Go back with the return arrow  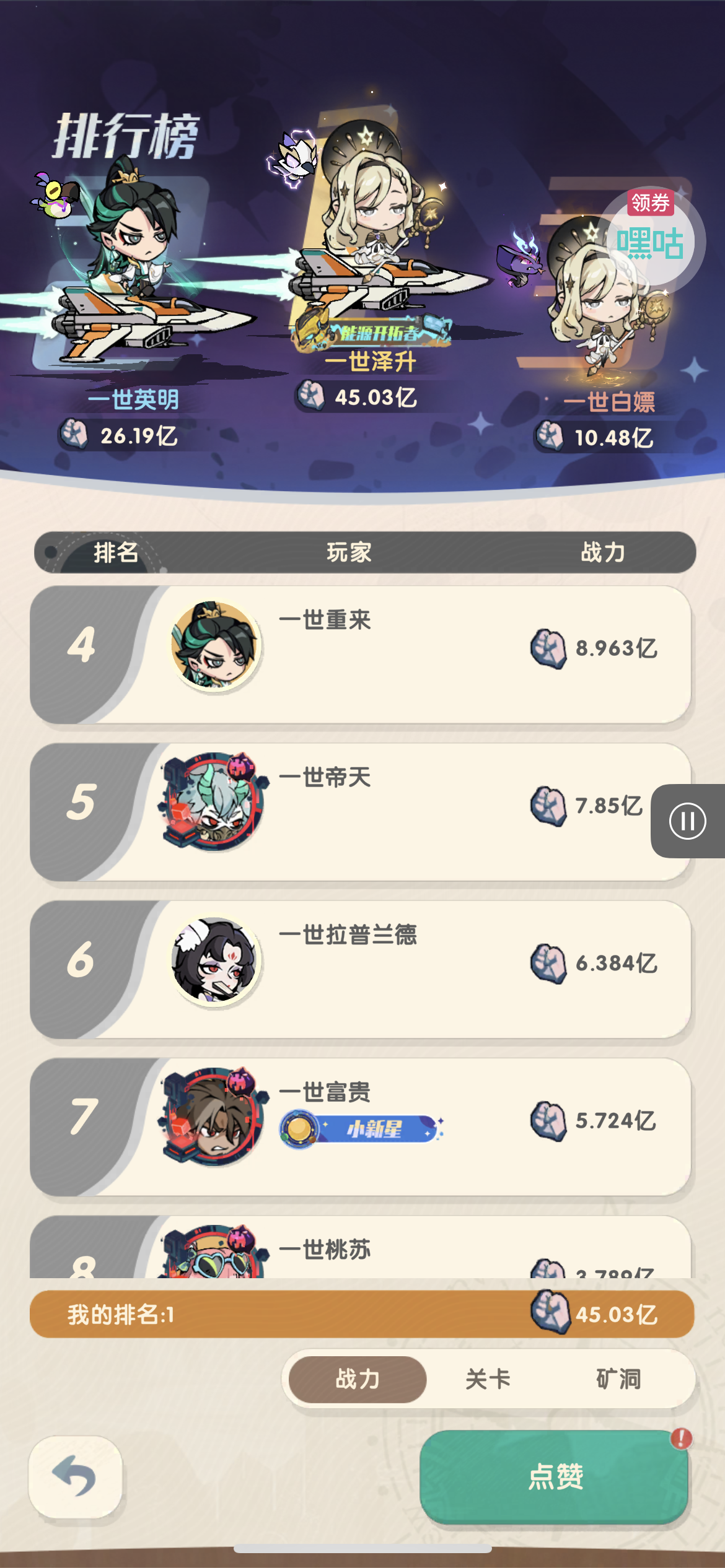click(76, 1476)
